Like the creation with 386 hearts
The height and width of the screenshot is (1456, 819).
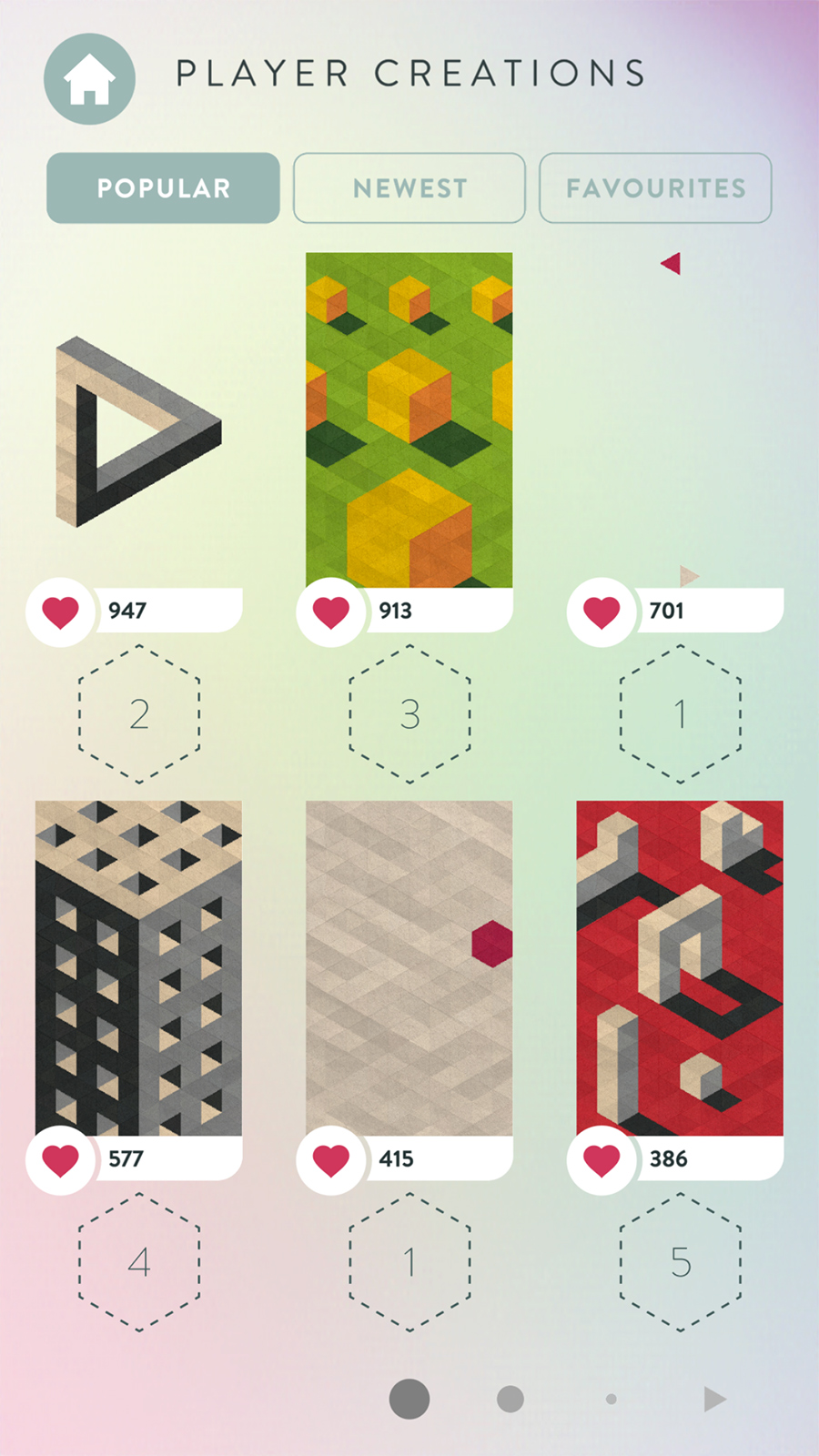pyautogui.click(x=602, y=1159)
